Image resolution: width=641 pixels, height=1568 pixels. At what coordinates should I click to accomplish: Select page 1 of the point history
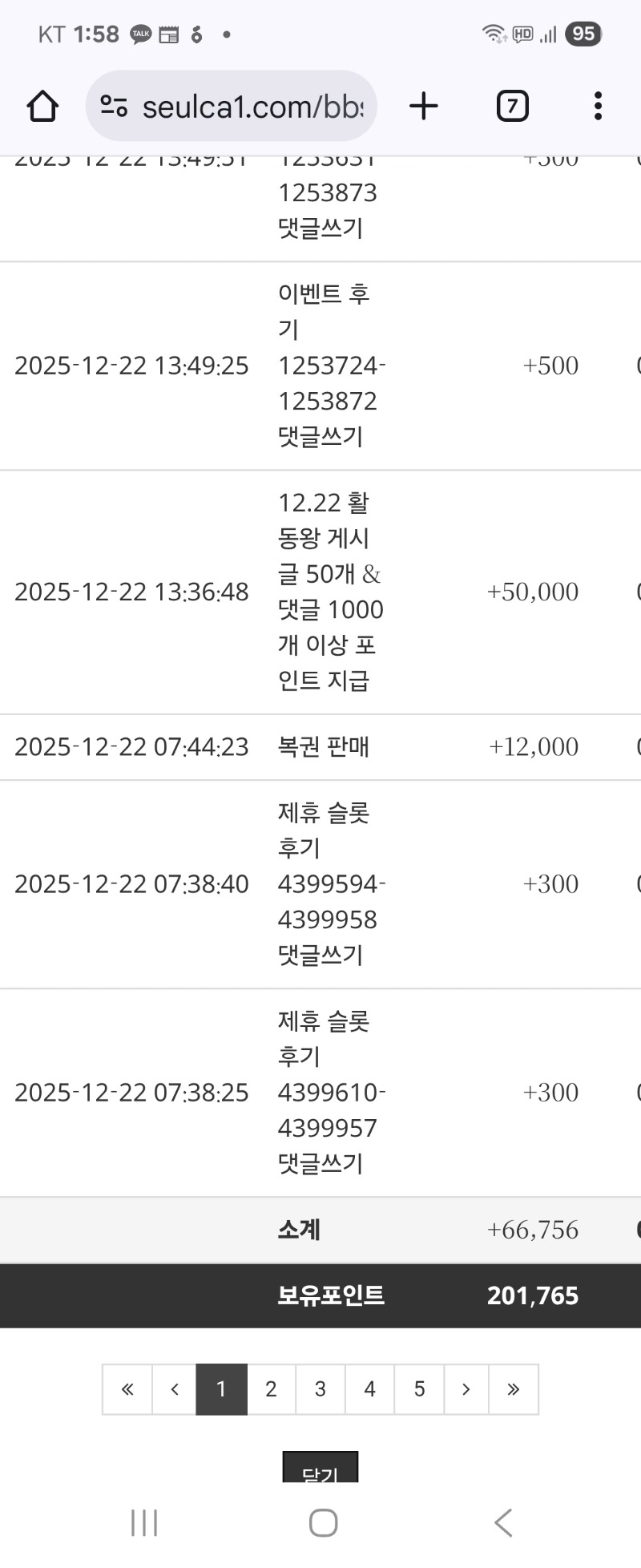221,1389
